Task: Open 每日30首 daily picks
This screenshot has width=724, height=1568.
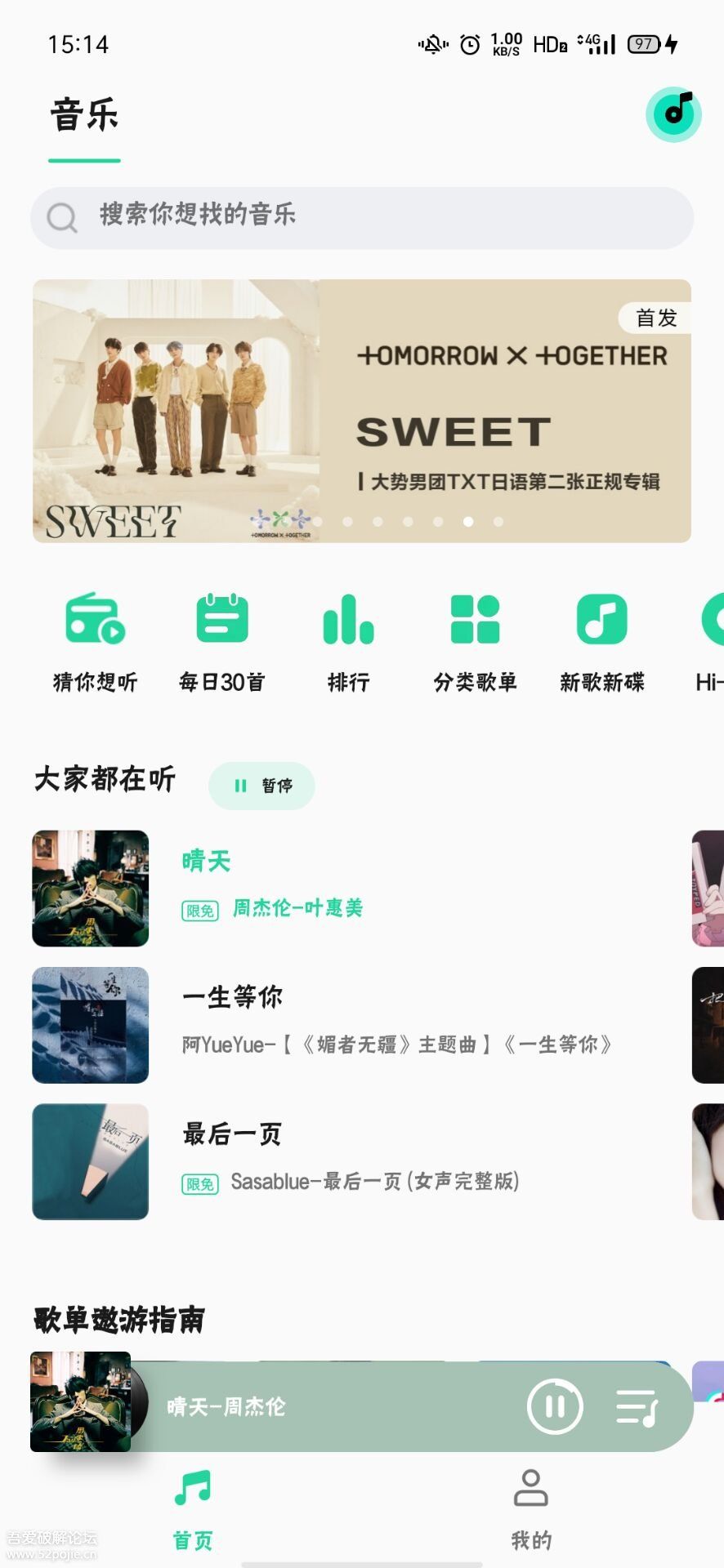Action: pyautogui.click(x=221, y=642)
